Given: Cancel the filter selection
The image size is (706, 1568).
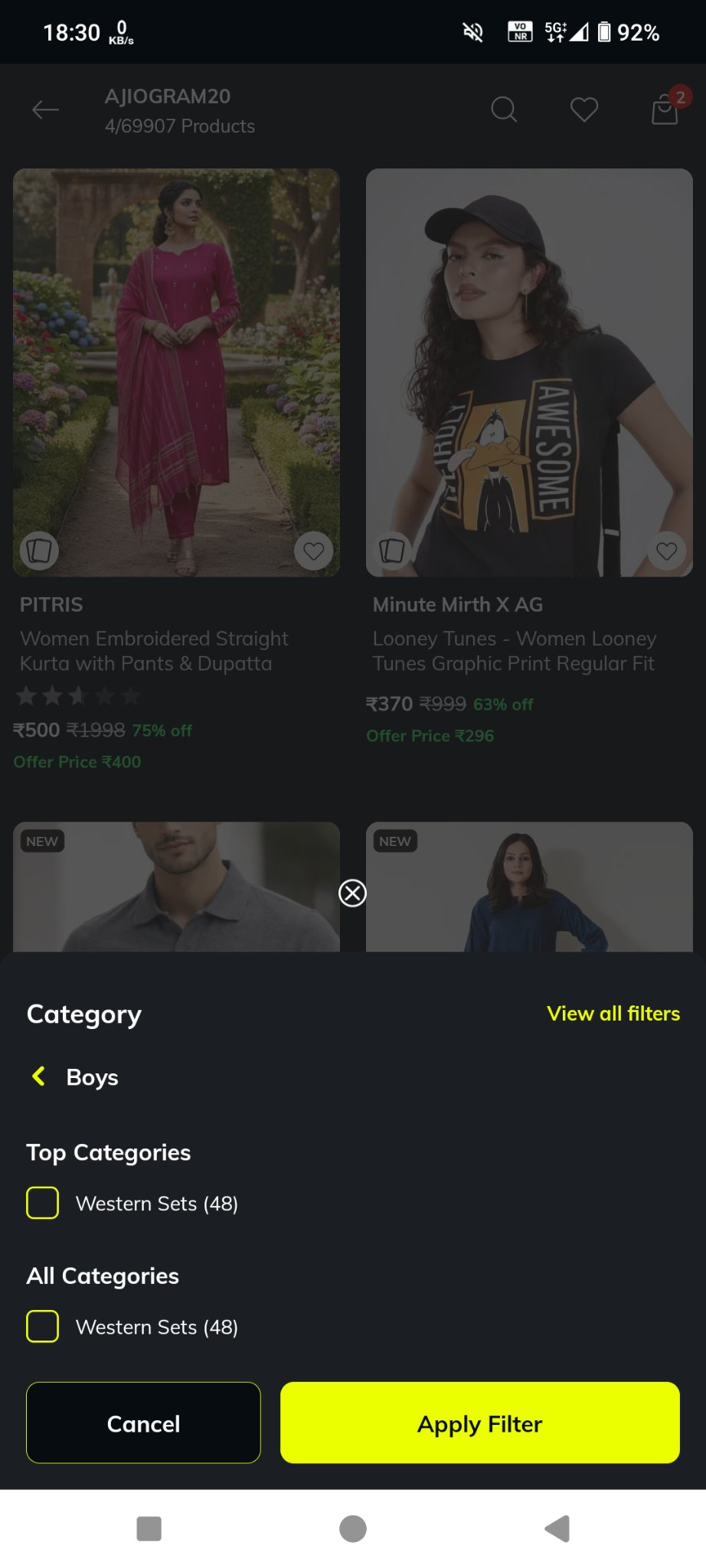Looking at the screenshot, I should pos(143,1423).
